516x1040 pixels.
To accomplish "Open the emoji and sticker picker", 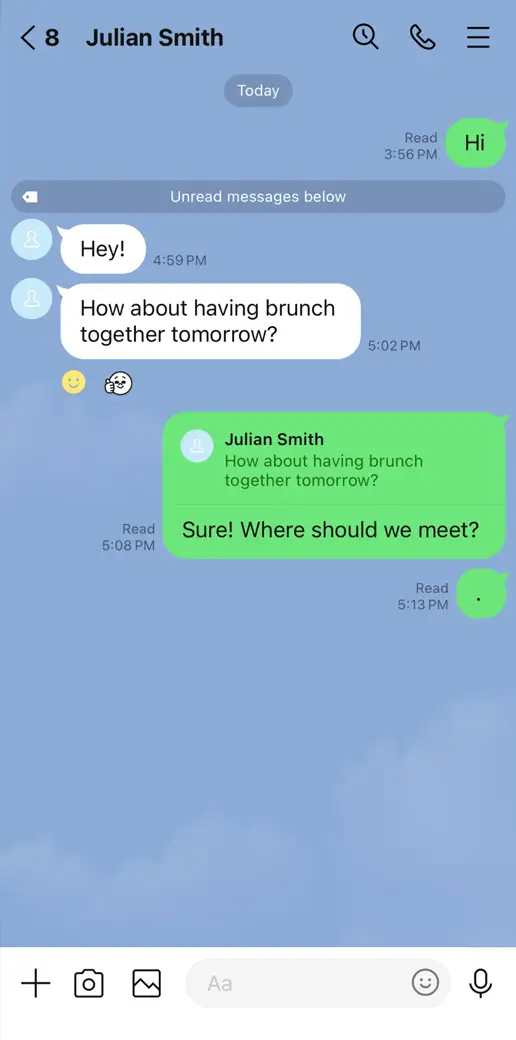I will pos(425,982).
